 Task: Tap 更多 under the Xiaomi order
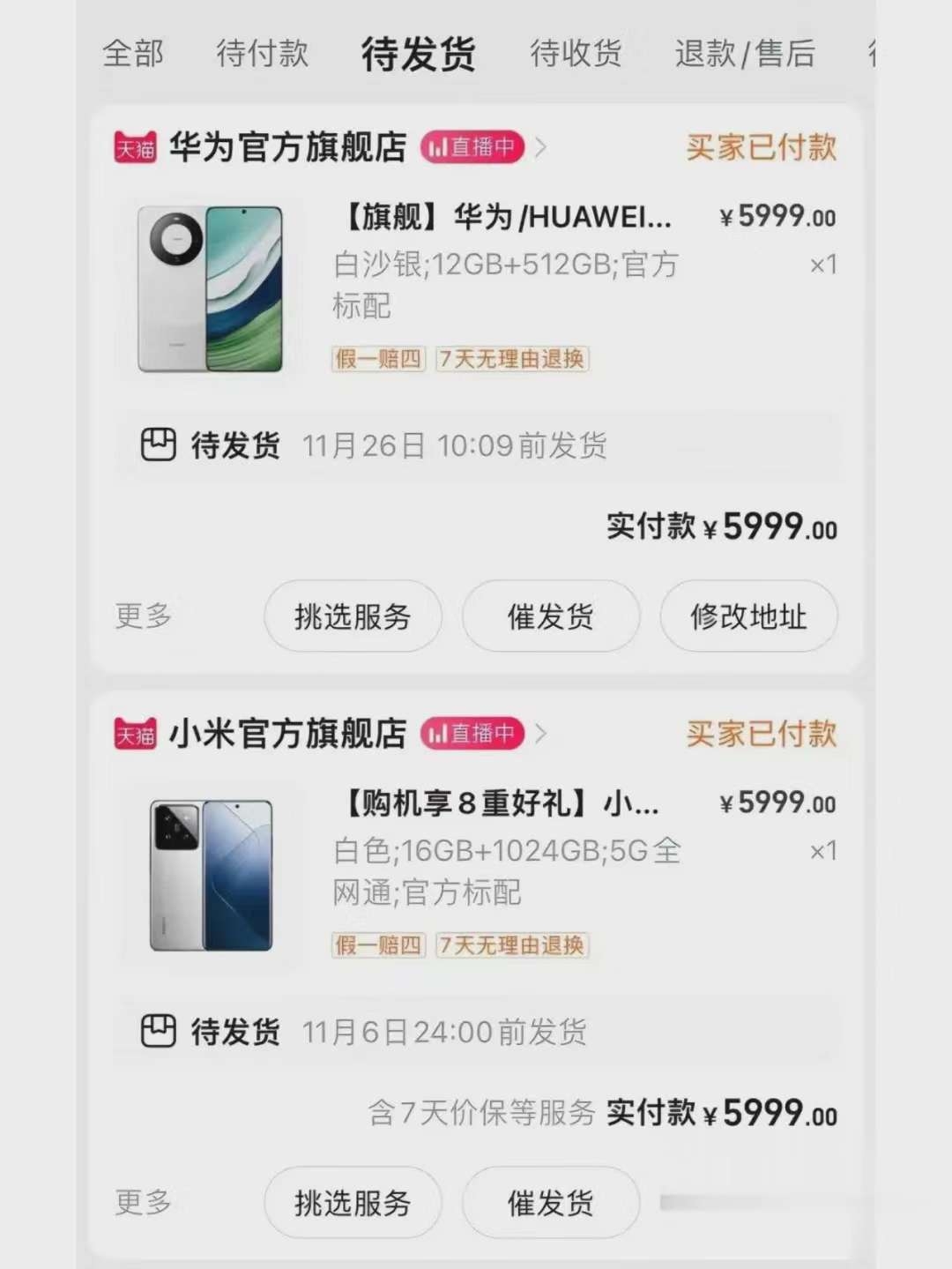143,1202
